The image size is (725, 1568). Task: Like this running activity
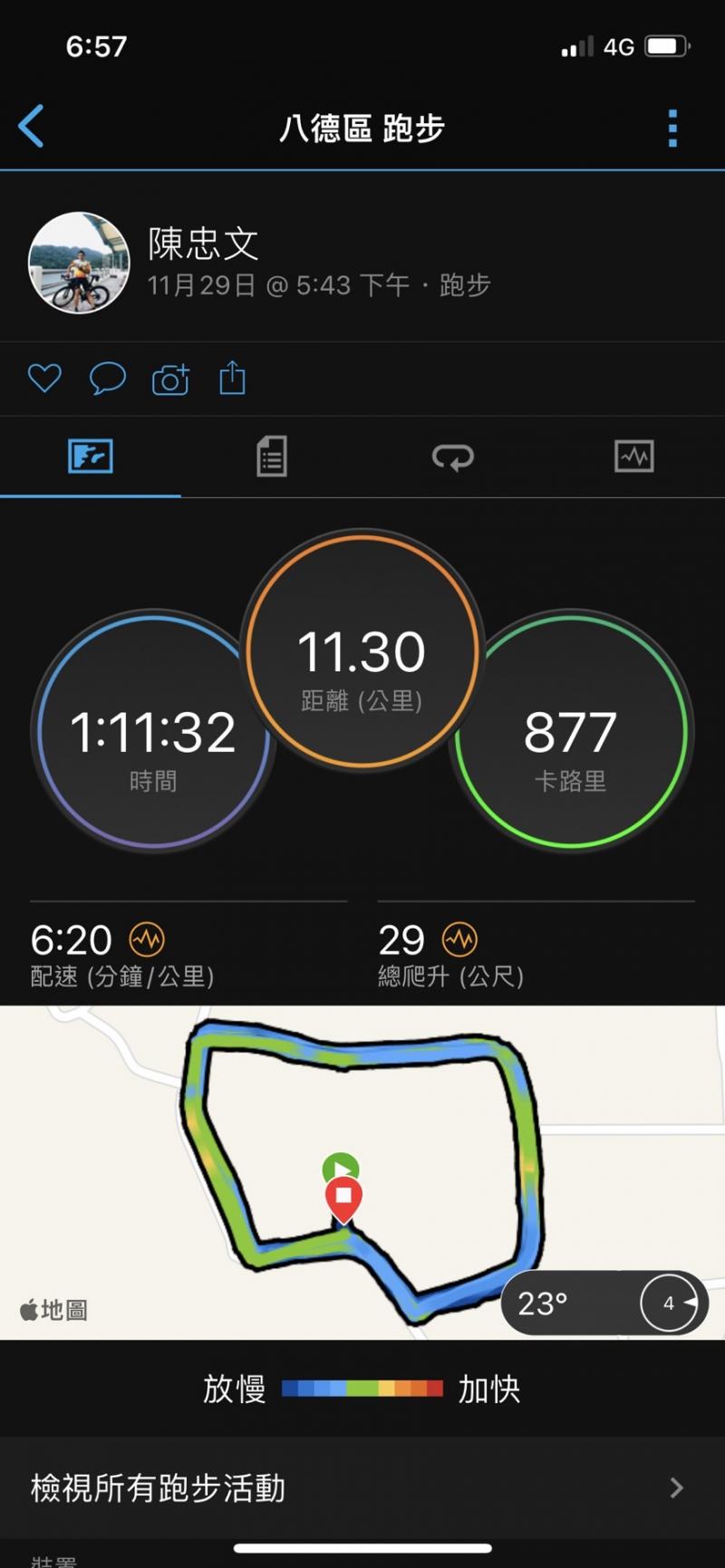44,378
